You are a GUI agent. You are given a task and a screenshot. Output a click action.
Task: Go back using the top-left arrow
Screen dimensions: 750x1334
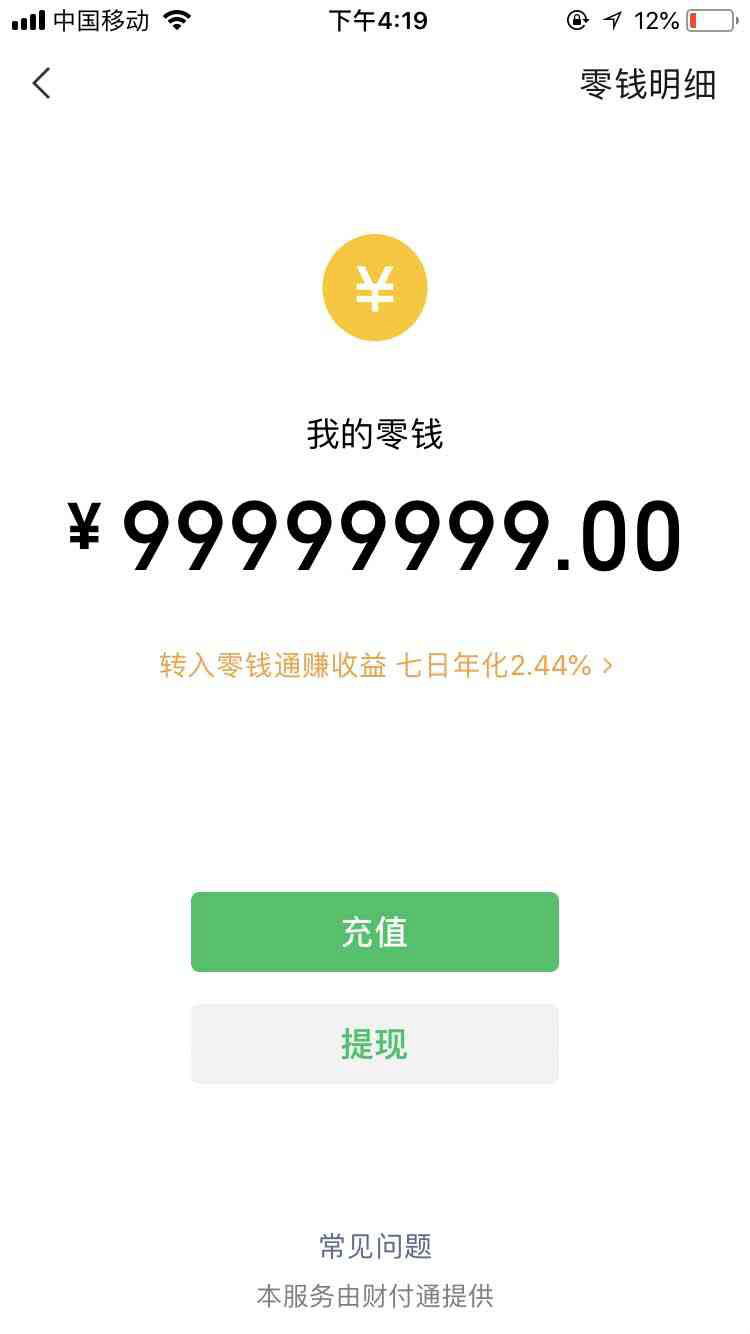point(41,84)
